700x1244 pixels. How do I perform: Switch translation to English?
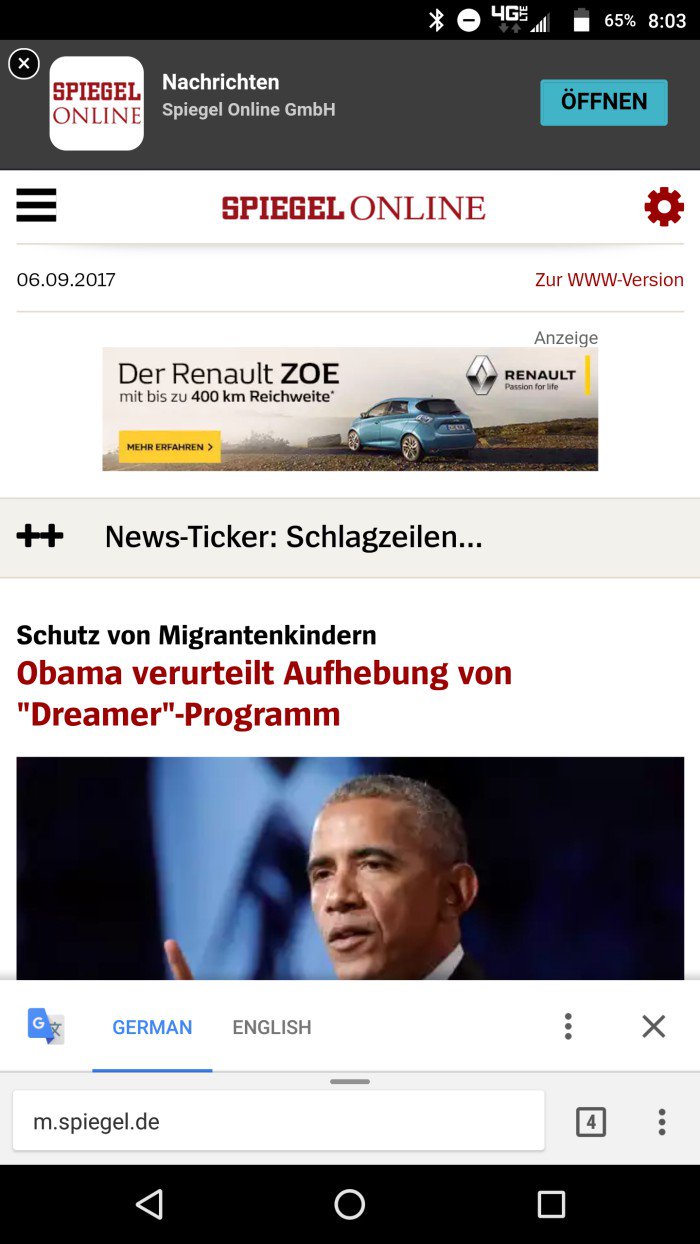272,1028
